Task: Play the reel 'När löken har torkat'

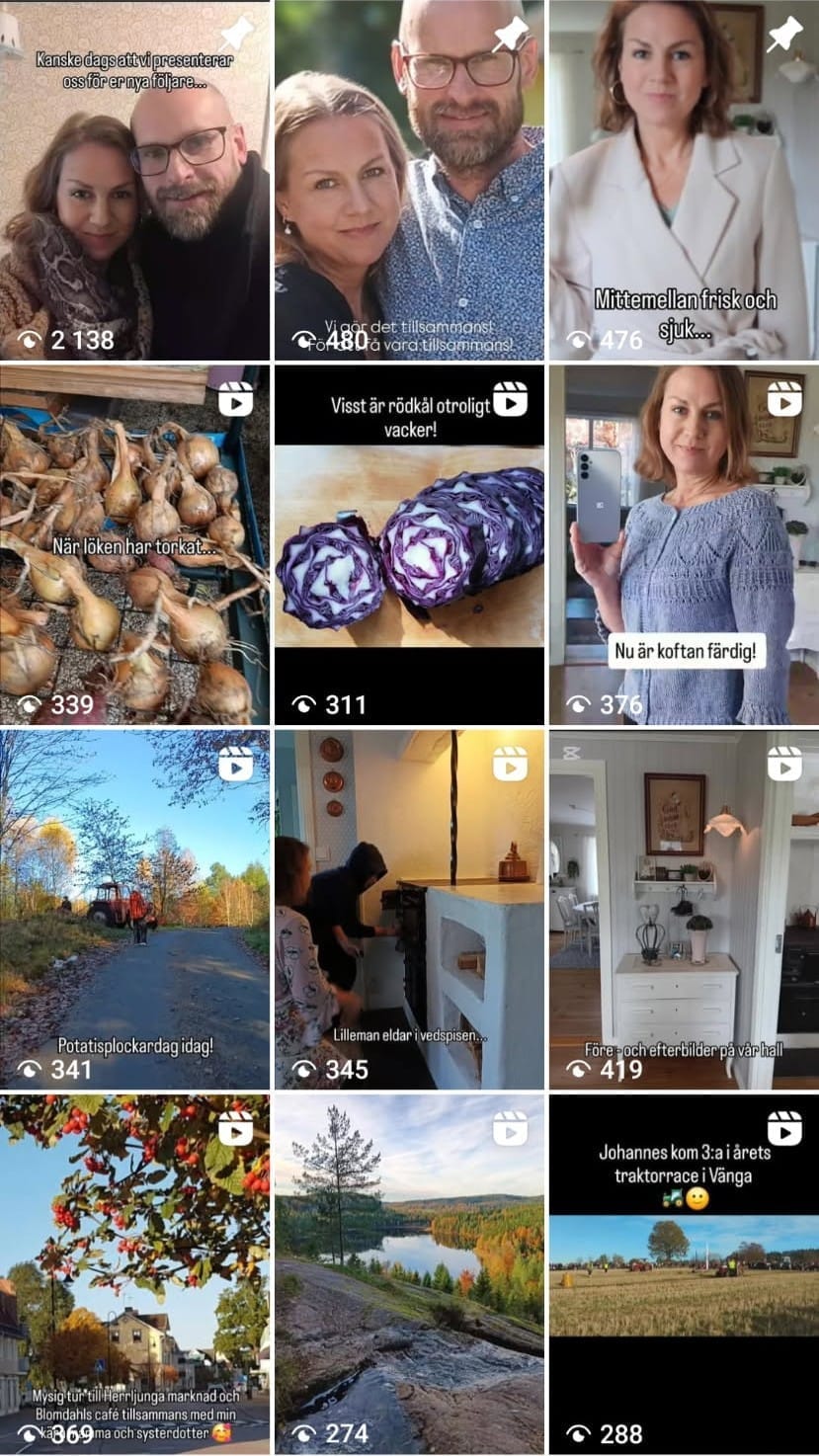Action: [x=134, y=545]
